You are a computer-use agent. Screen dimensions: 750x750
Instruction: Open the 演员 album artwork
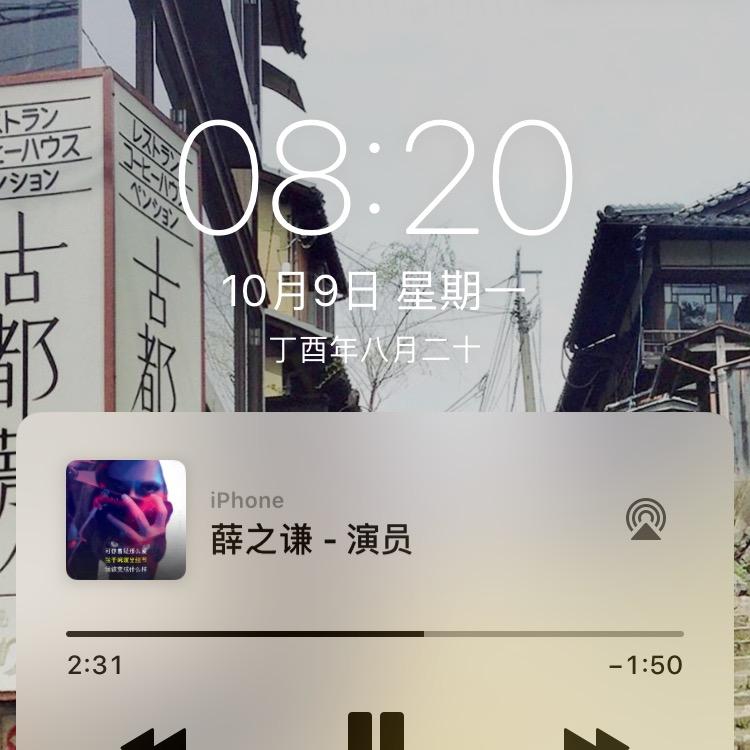click(x=126, y=520)
